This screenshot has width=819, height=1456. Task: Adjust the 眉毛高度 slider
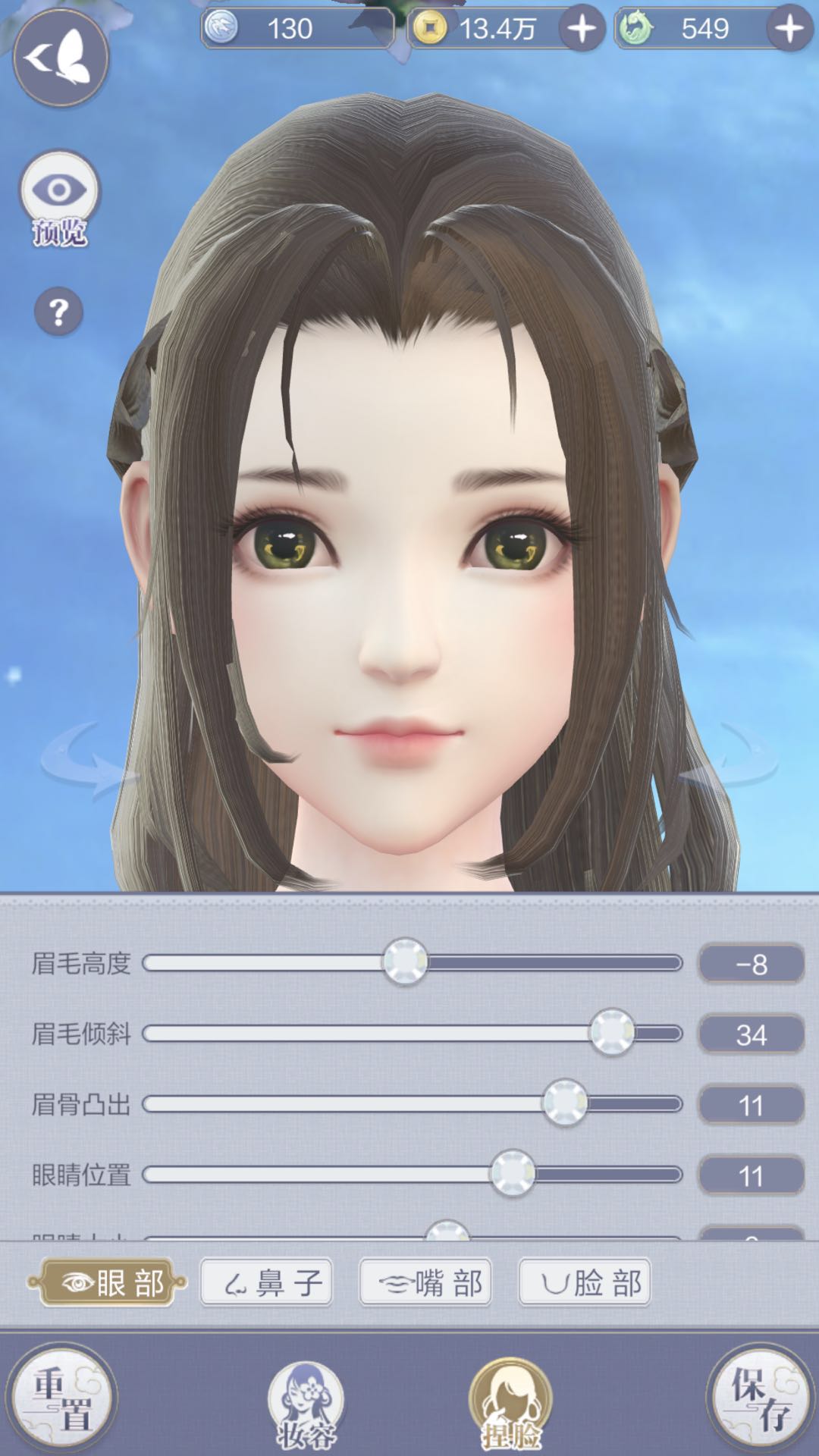tap(405, 962)
